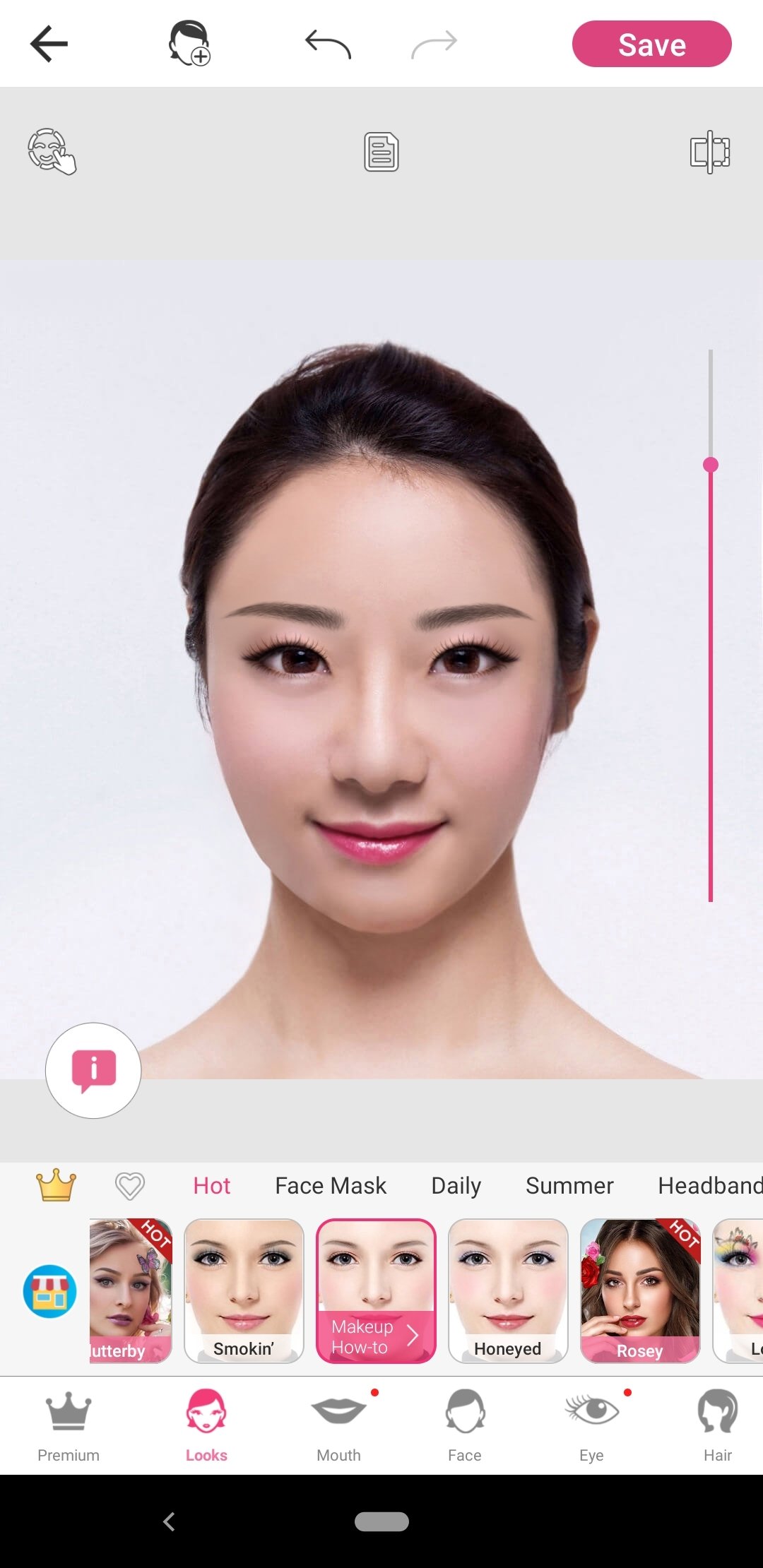The height and width of the screenshot is (1568, 763).
Task: Apply the Rosey look
Action: [640, 1291]
